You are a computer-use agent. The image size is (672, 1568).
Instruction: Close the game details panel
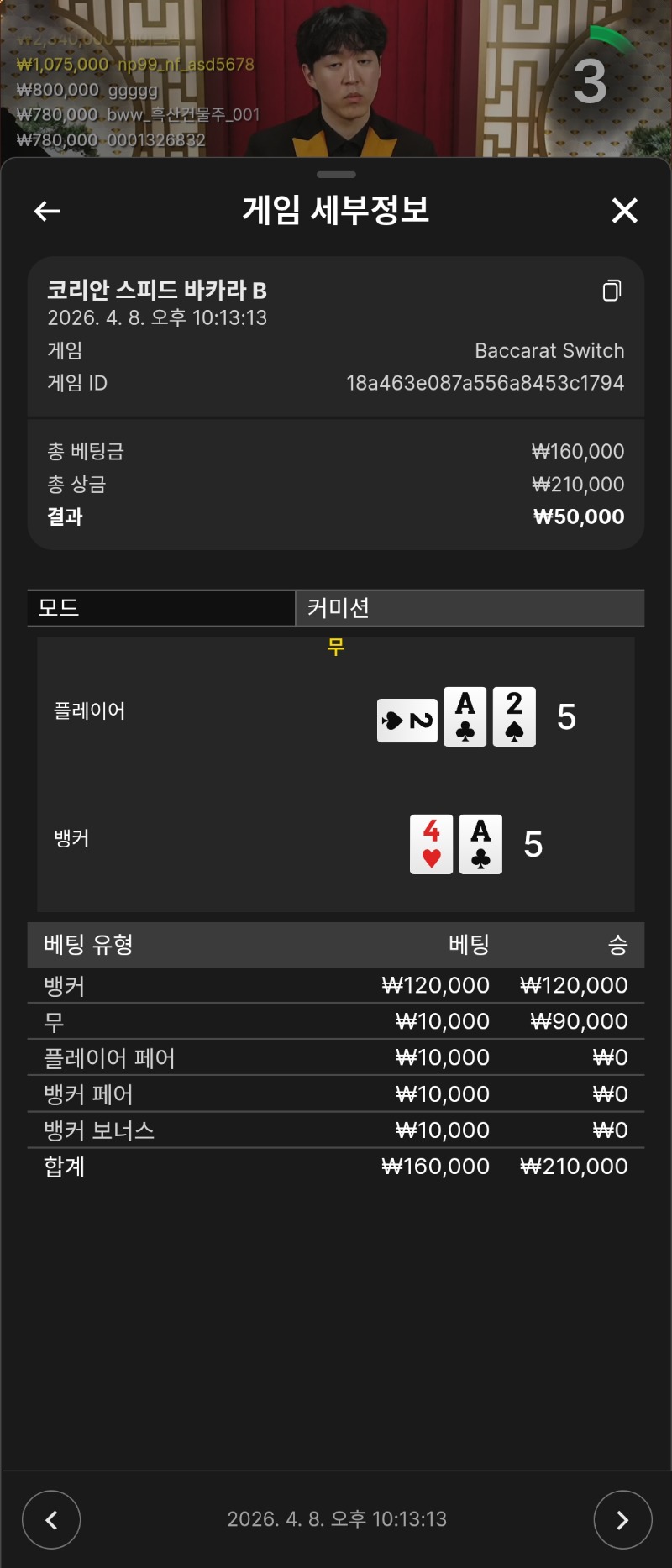pos(624,211)
